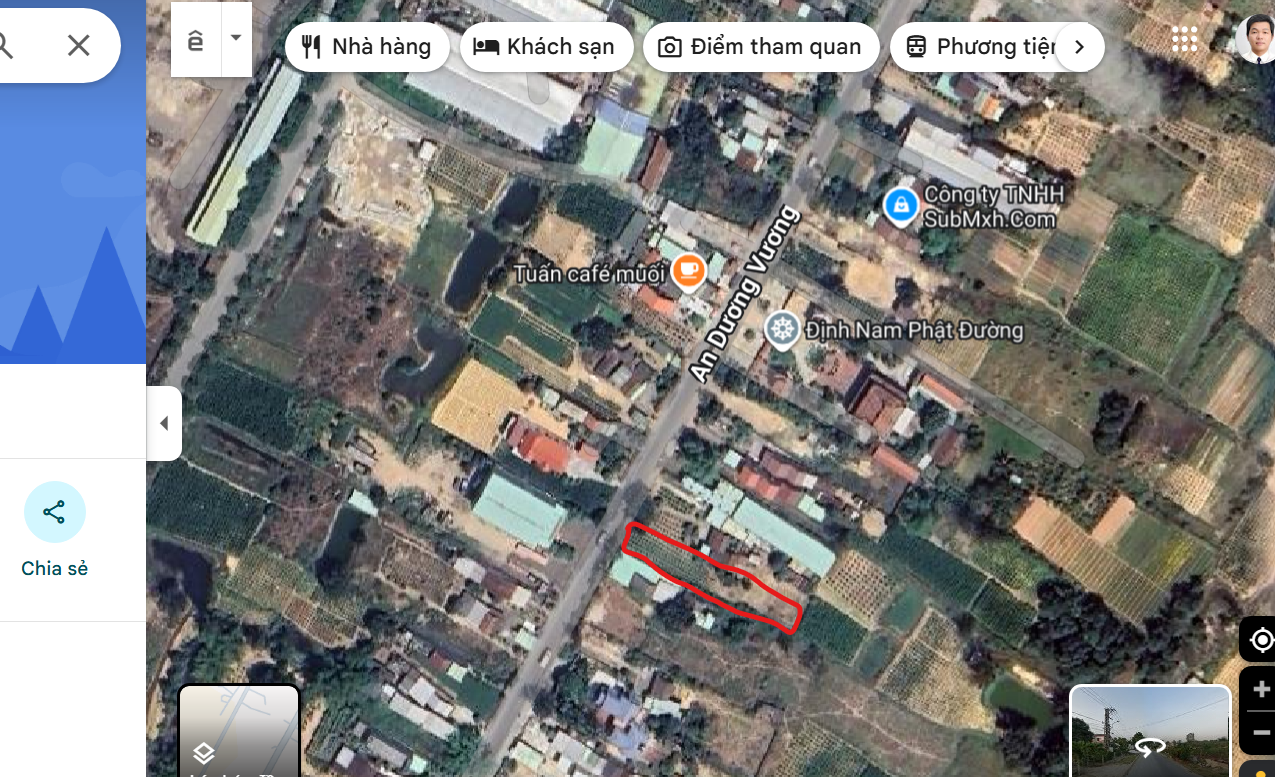Clear the search with the X icon

click(79, 45)
